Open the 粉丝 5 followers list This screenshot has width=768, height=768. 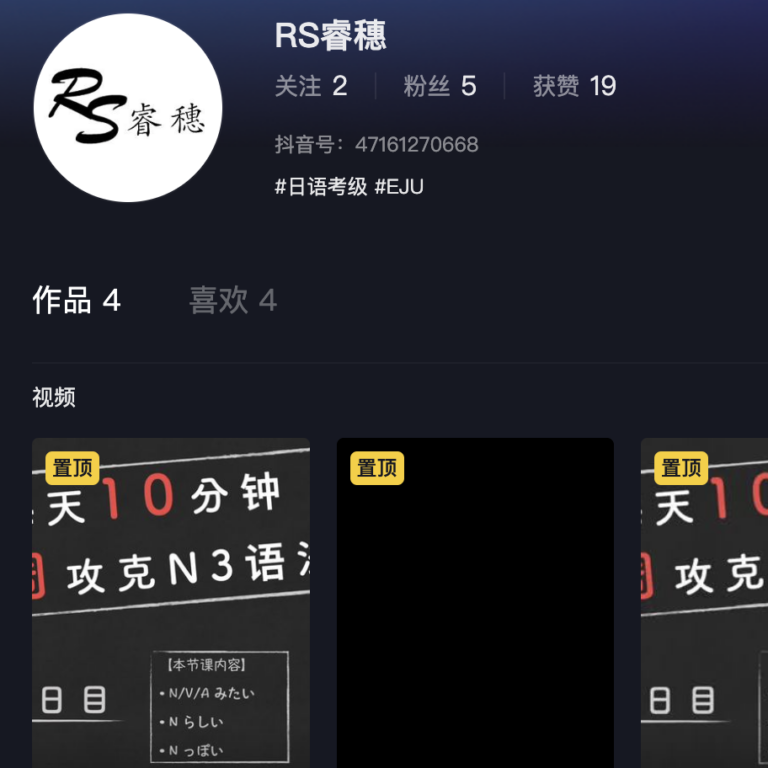[440, 86]
